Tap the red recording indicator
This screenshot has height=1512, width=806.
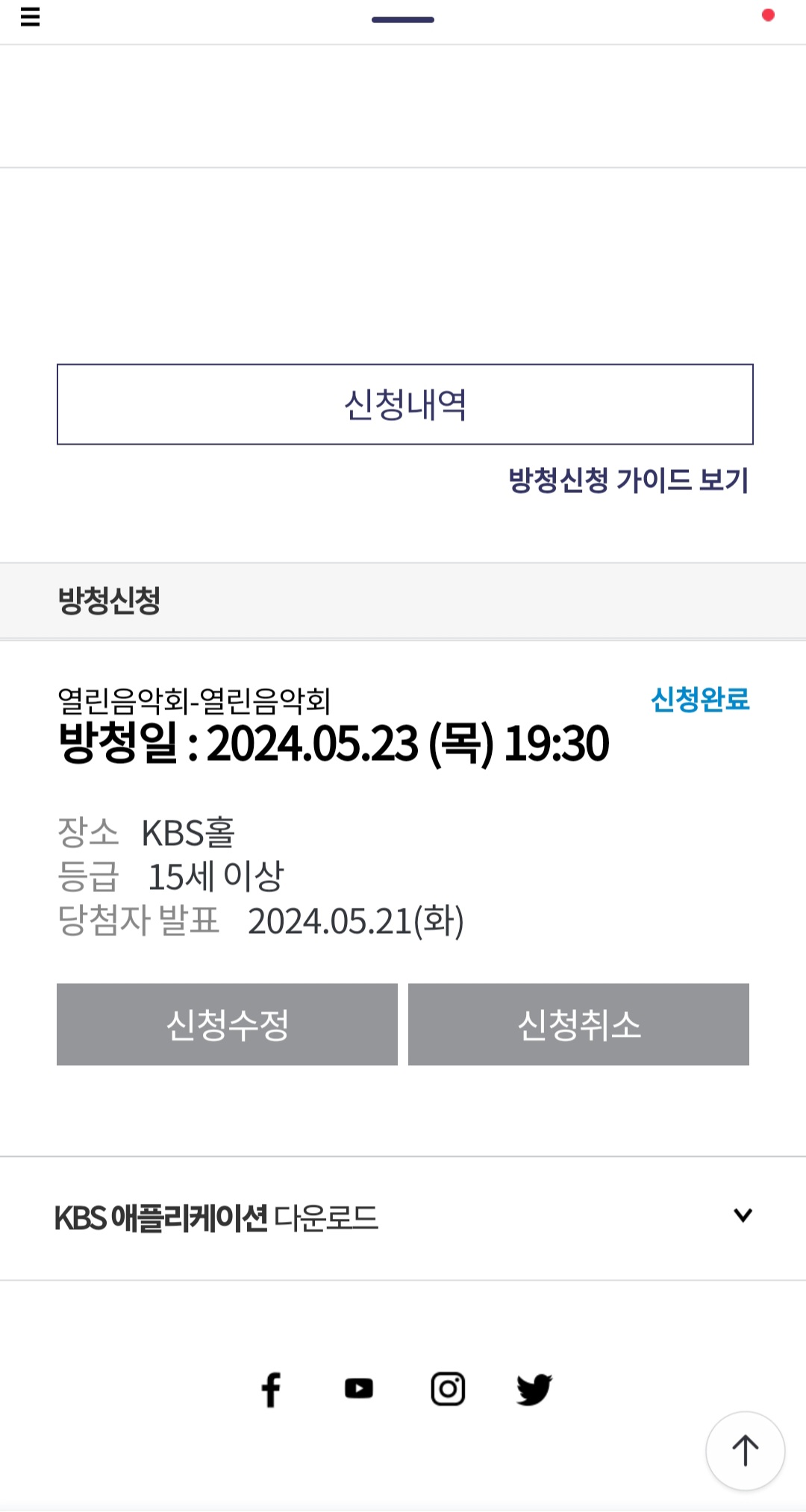pos(767,15)
